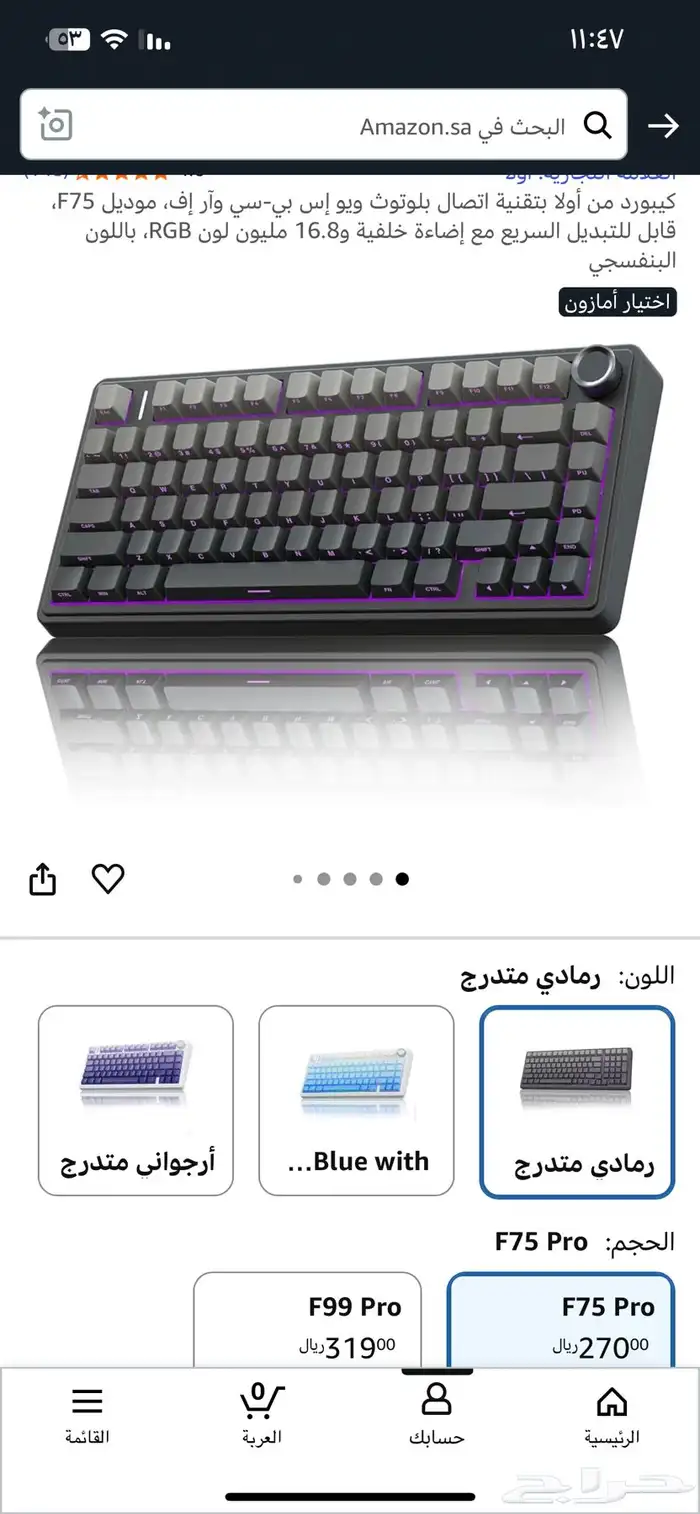Share this keyboard product

point(42,880)
